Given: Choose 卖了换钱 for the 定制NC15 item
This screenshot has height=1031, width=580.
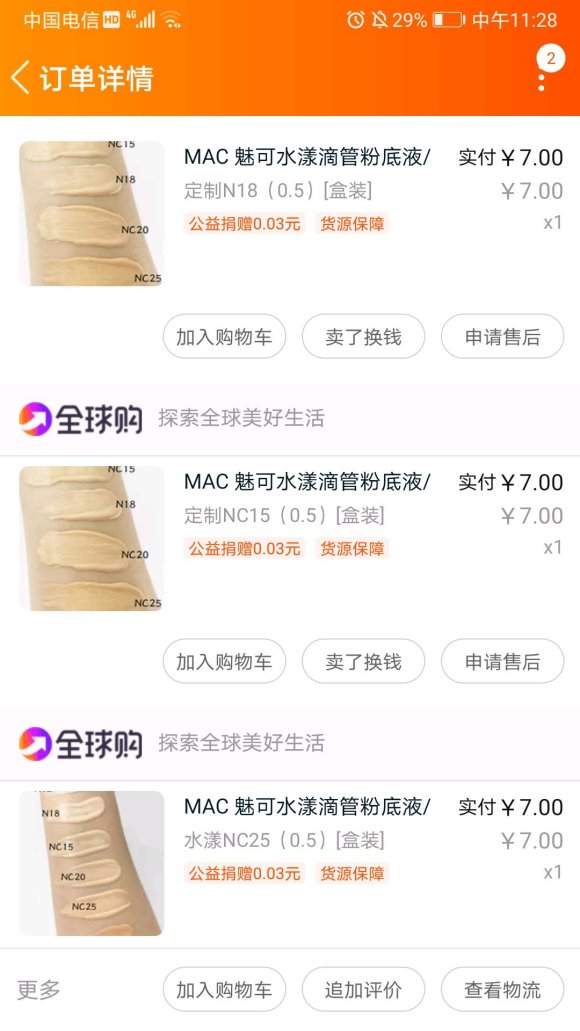Looking at the screenshot, I should pyautogui.click(x=363, y=661).
